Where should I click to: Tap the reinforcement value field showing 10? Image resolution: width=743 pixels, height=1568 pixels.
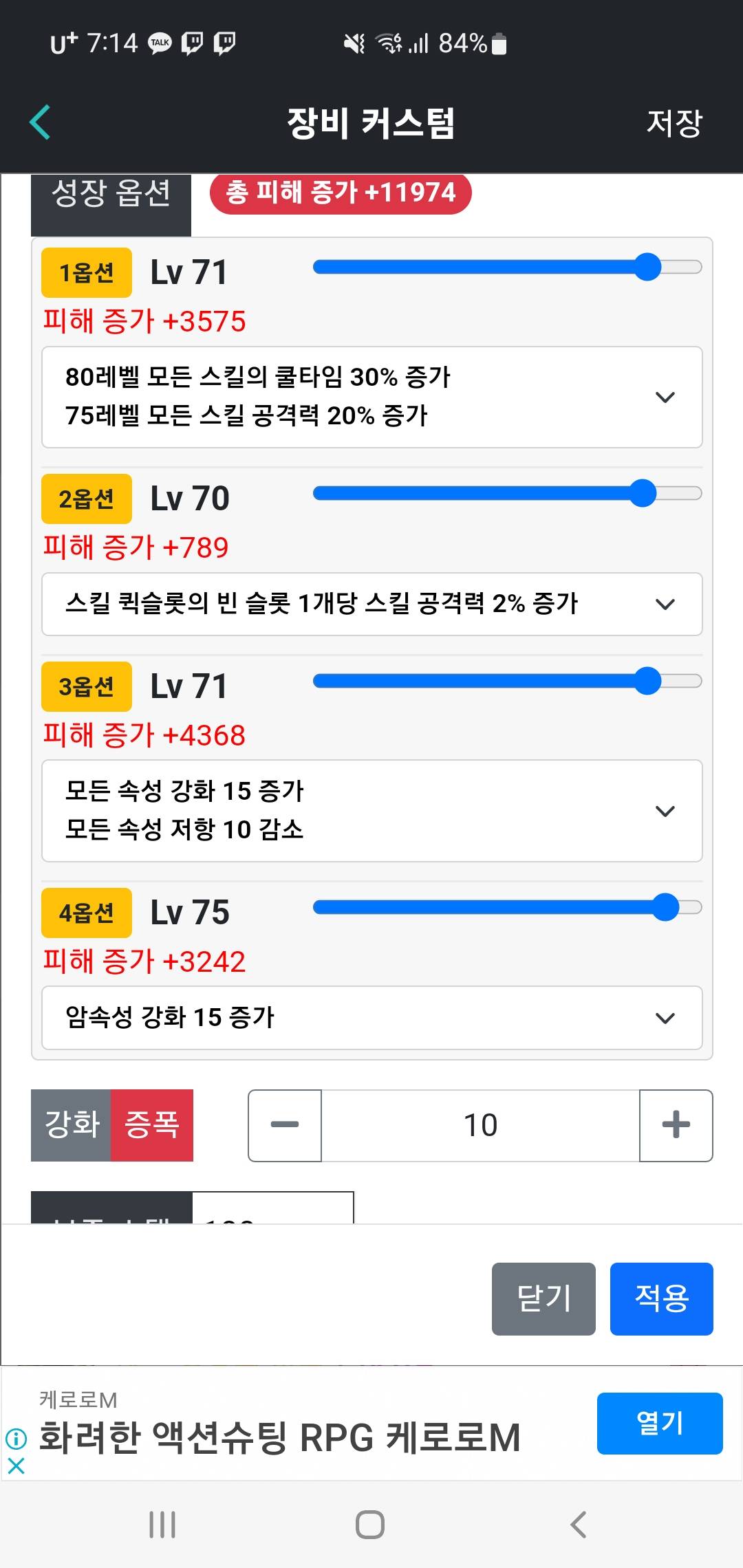click(x=480, y=1125)
